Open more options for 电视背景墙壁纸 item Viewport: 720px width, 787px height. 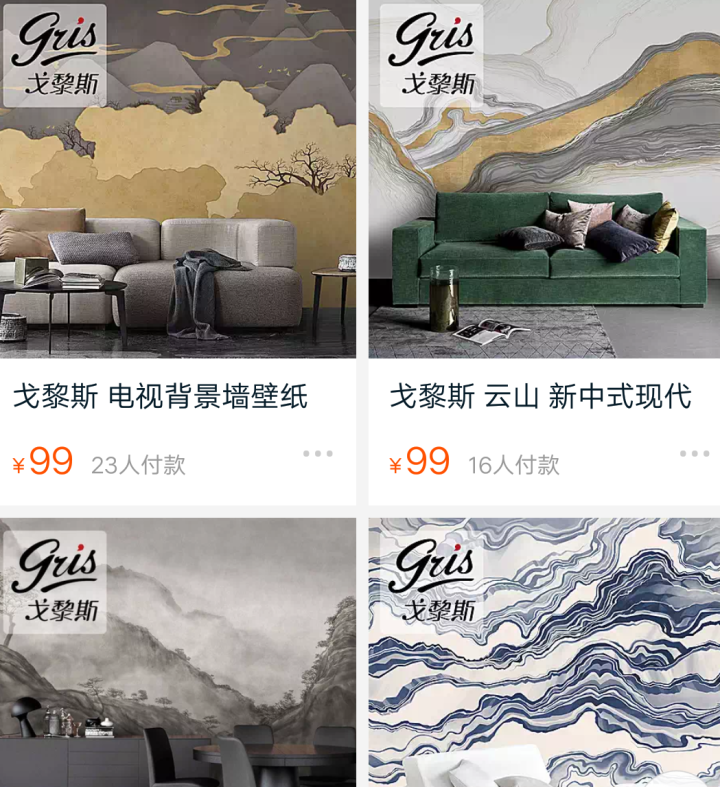pos(318,454)
